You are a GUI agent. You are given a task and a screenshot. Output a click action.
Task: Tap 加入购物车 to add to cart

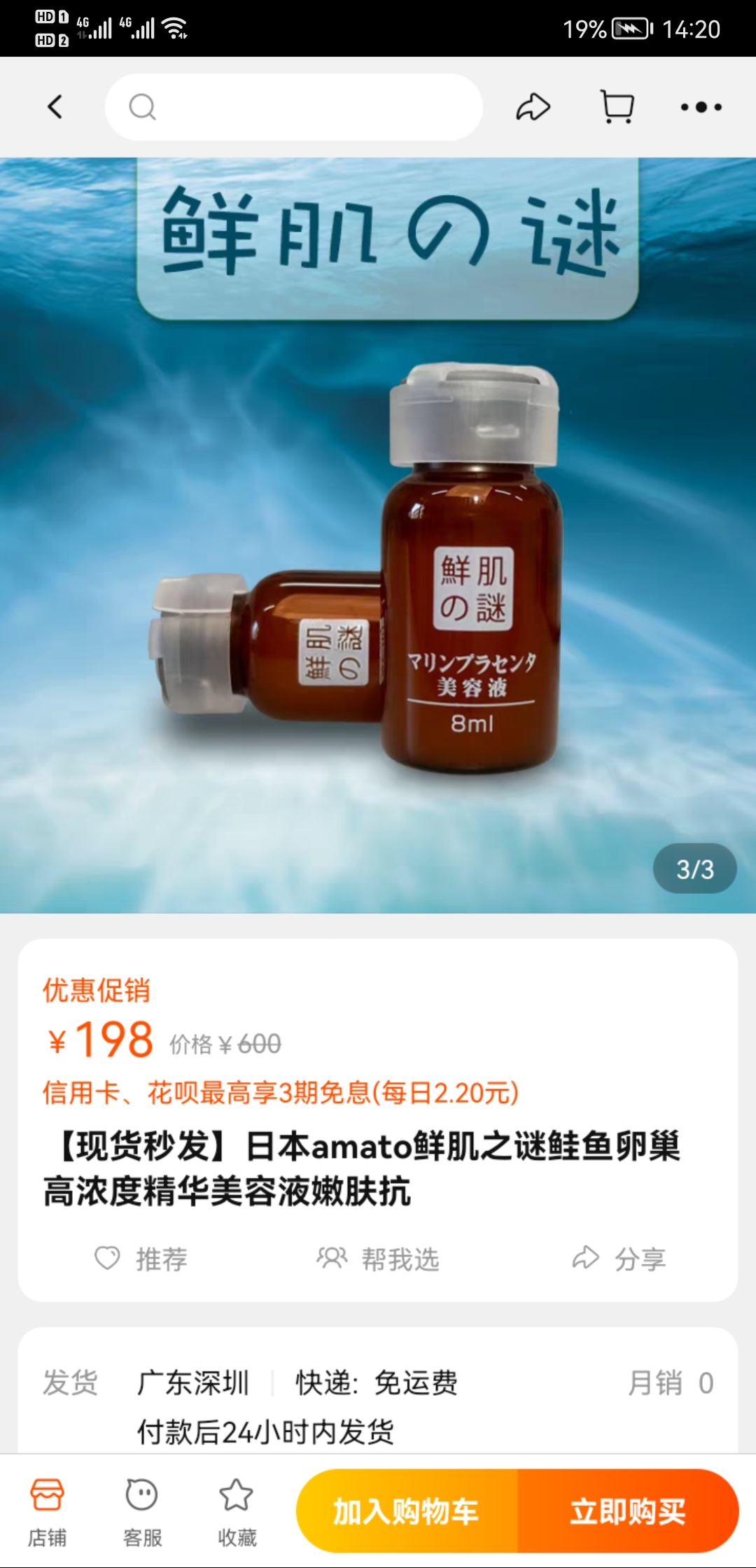click(407, 1511)
